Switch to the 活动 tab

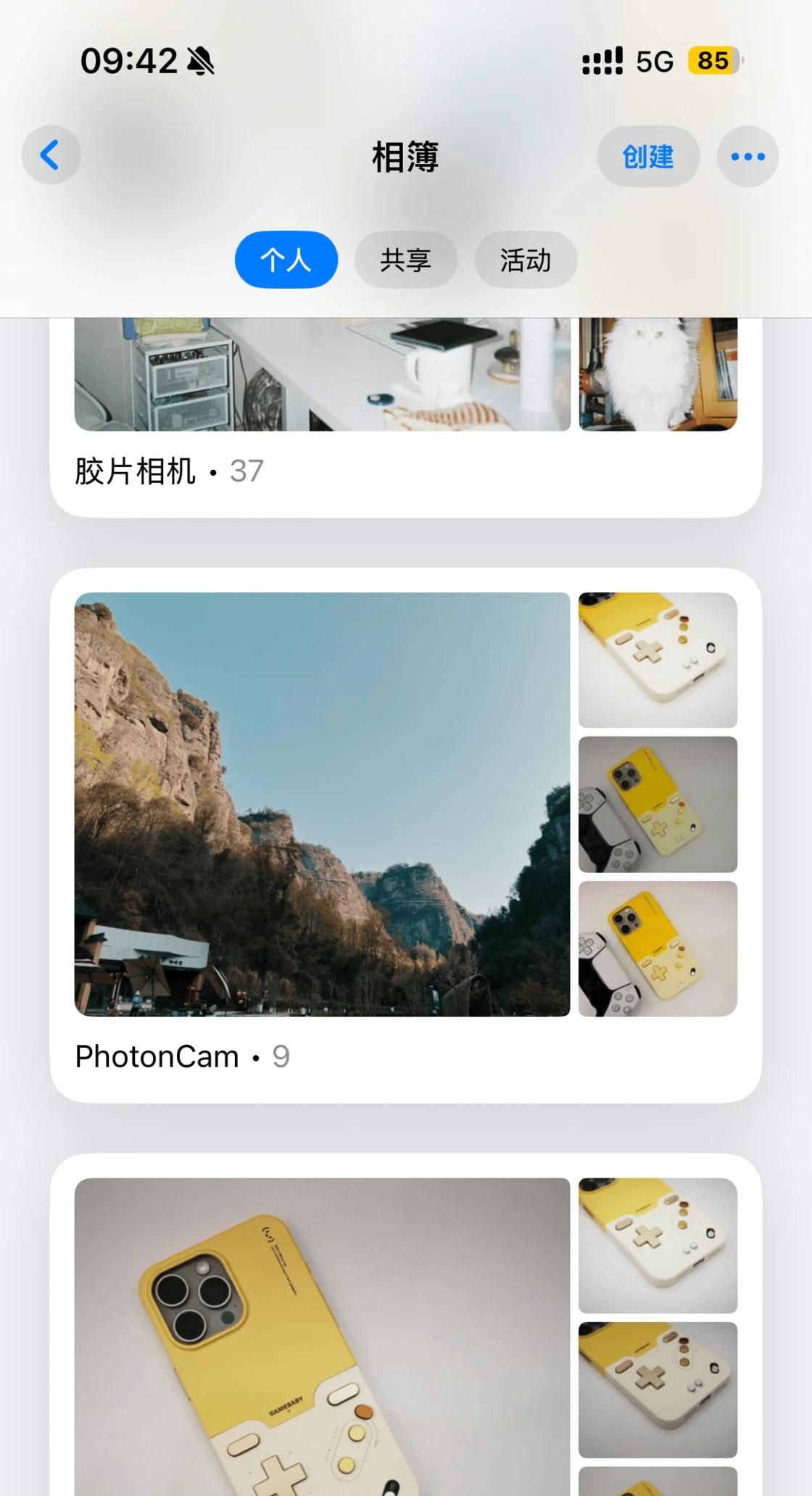tap(526, 260)
